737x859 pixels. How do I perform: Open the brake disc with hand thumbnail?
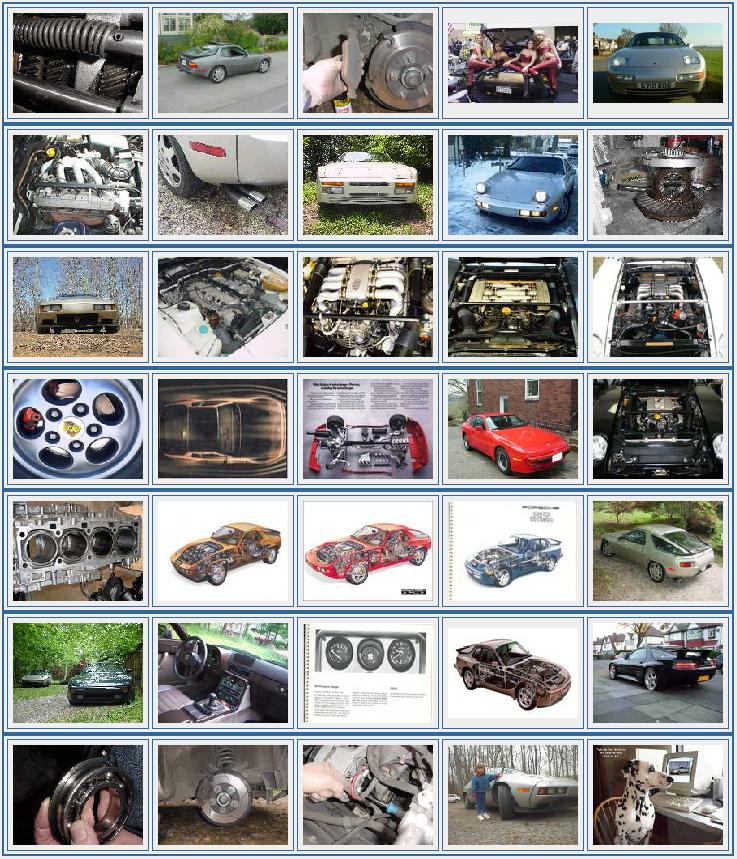click(368, 62)
